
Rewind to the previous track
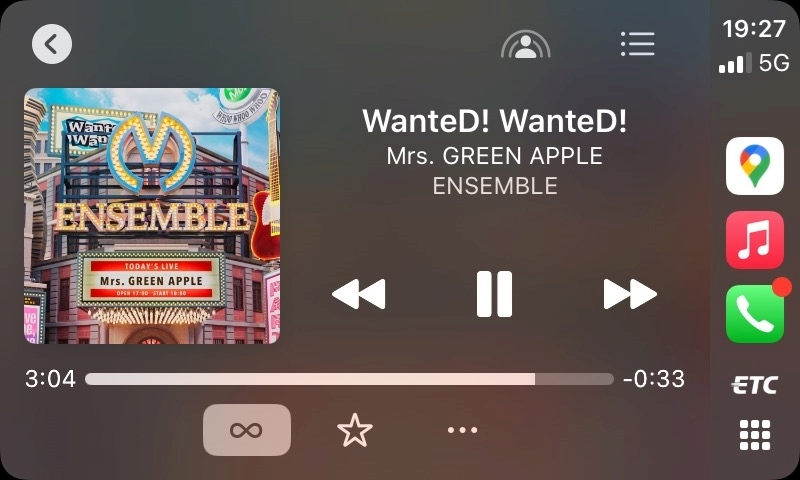(358, 294)
